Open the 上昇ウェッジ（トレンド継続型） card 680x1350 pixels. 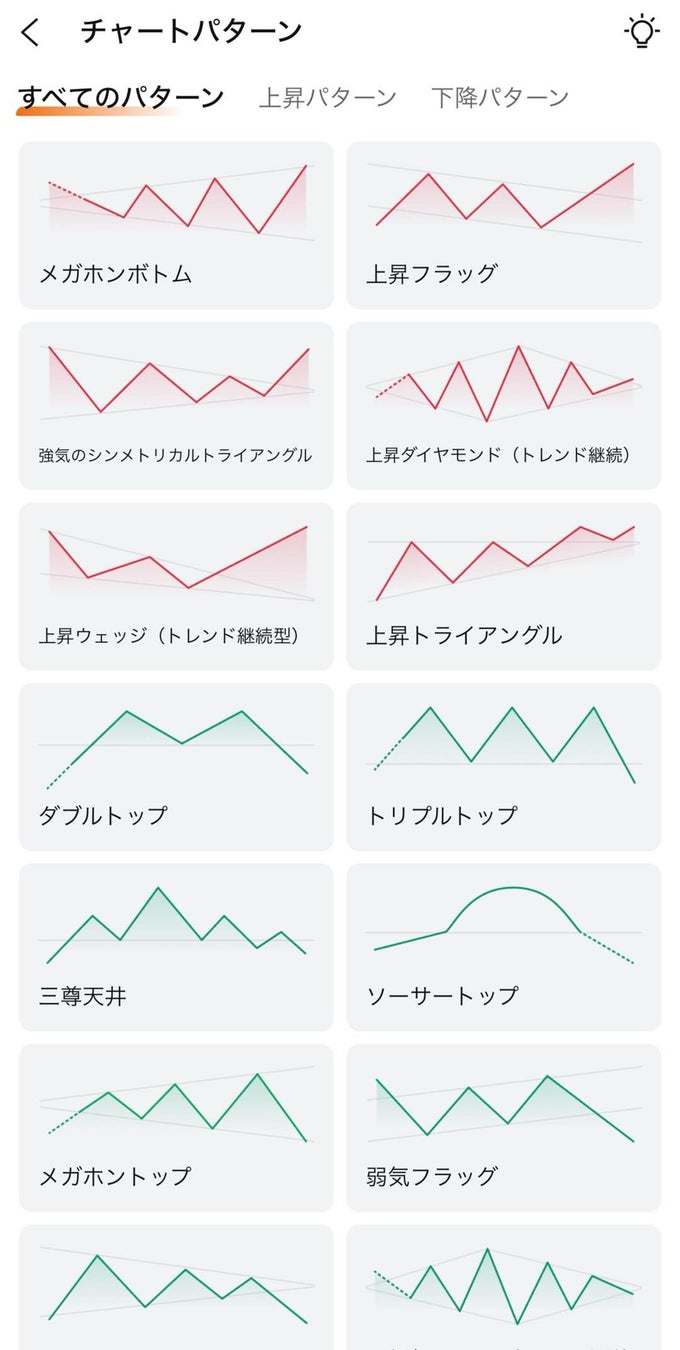(x=176, y=586)
